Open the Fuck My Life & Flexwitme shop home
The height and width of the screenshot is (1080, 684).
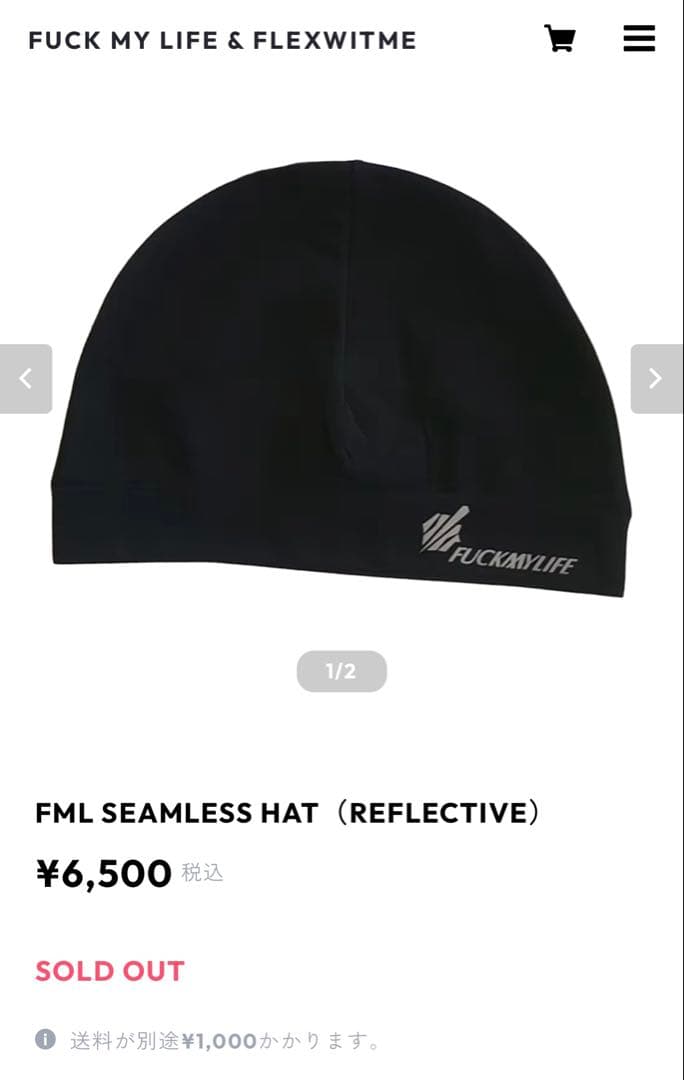point(222,41)
